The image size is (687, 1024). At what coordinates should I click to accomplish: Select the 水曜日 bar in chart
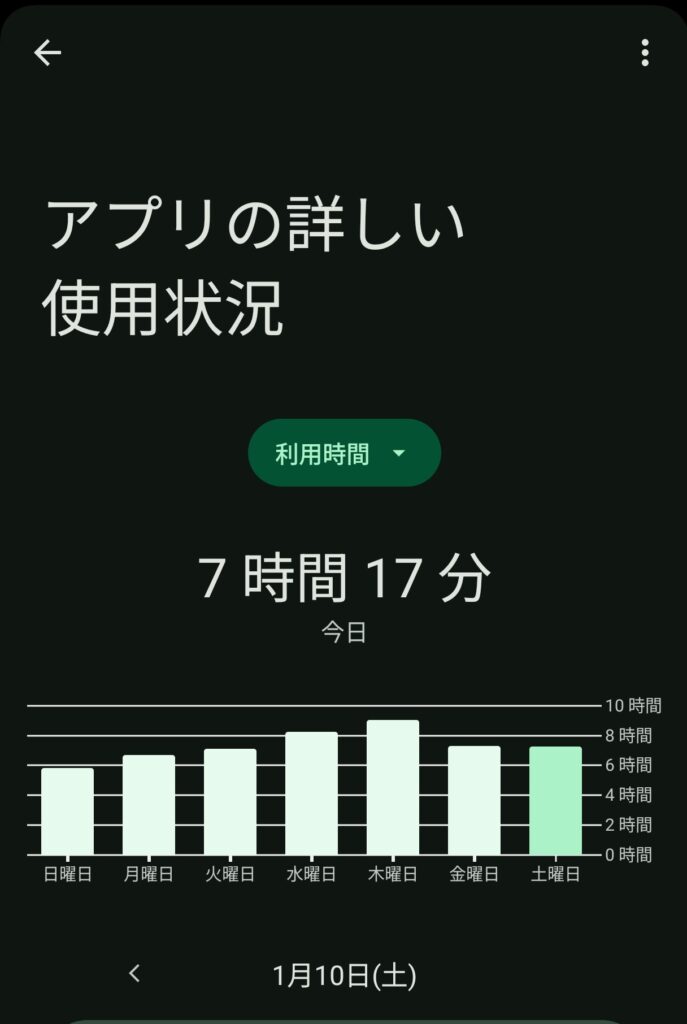click(311, 793)
